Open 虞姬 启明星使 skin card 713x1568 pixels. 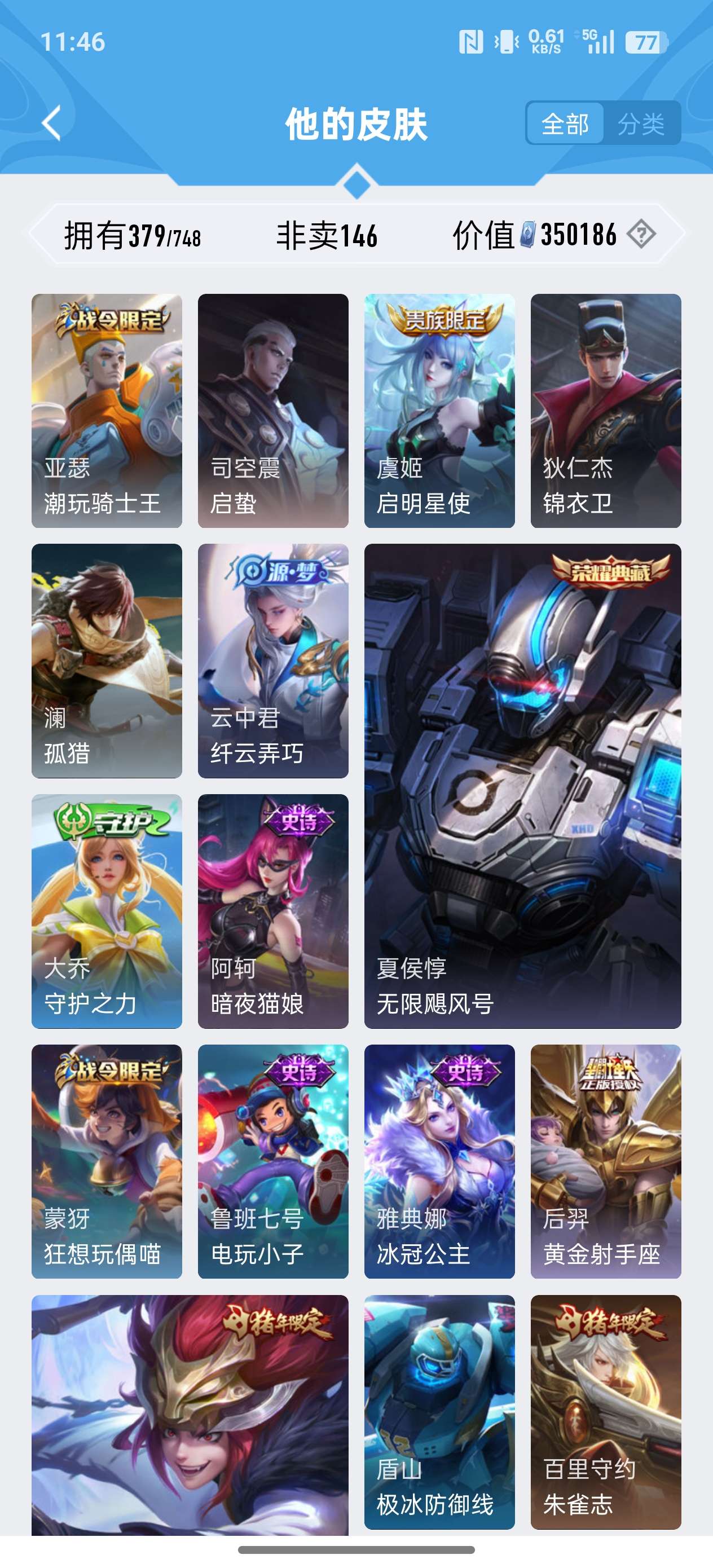439,411
